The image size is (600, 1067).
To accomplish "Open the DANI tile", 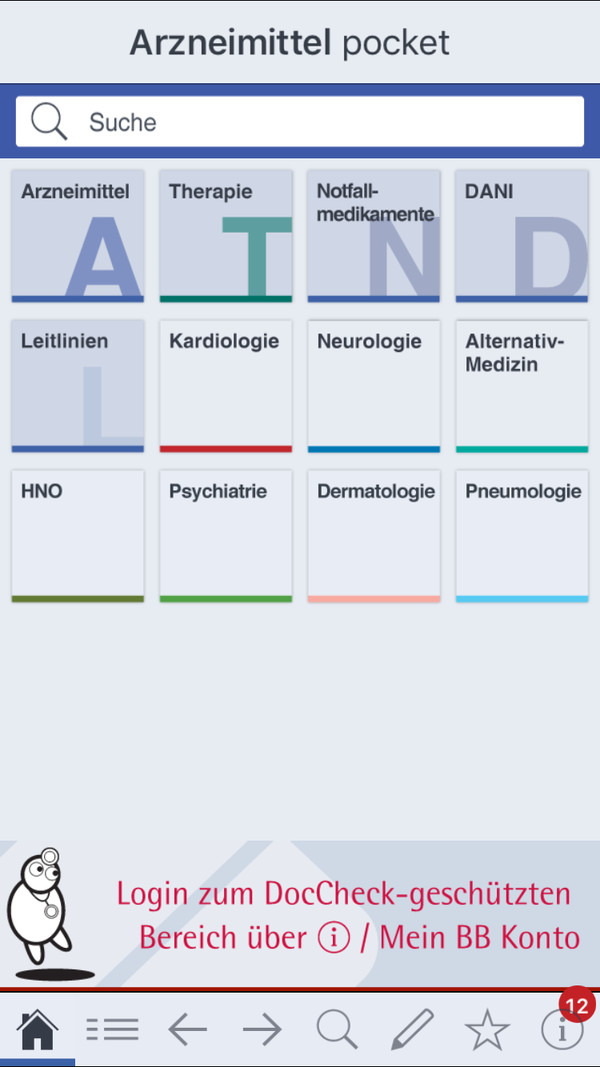I will [522, 236].
